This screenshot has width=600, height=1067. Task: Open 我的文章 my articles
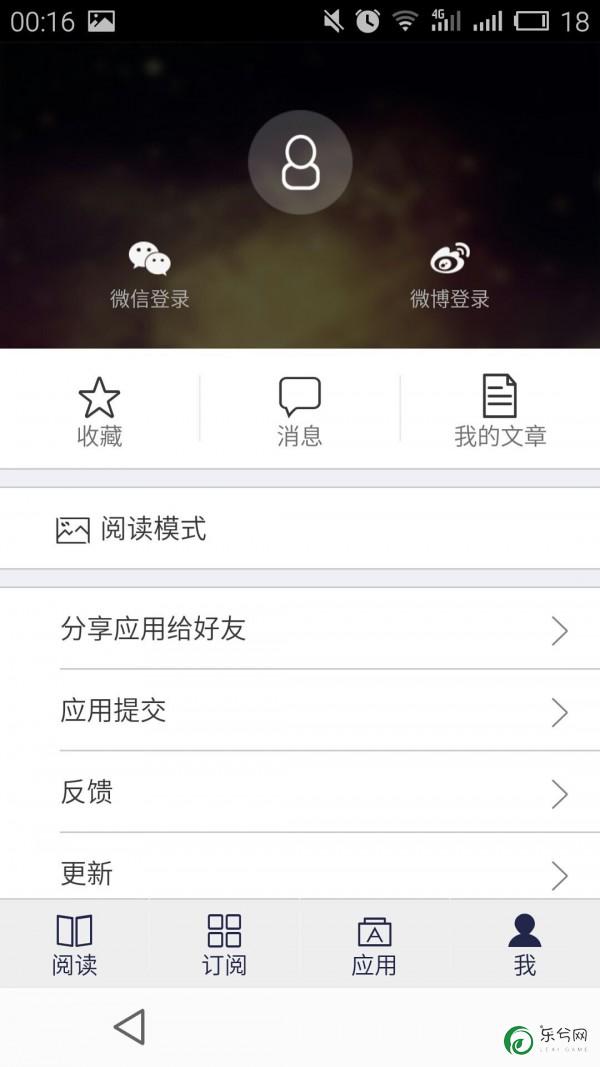click(500, 412)
